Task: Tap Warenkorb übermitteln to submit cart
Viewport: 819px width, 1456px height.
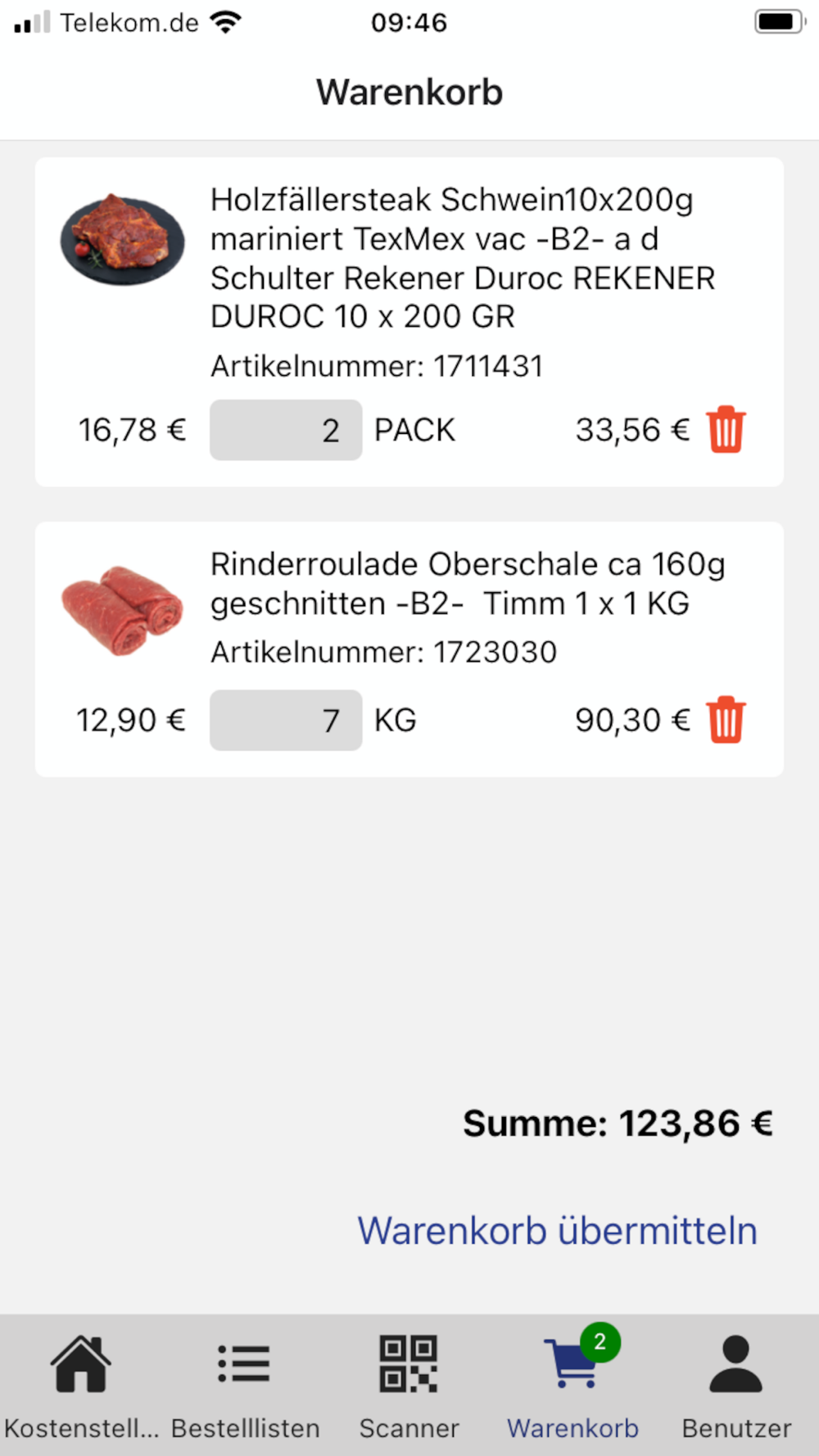Action: (557, 1231)
